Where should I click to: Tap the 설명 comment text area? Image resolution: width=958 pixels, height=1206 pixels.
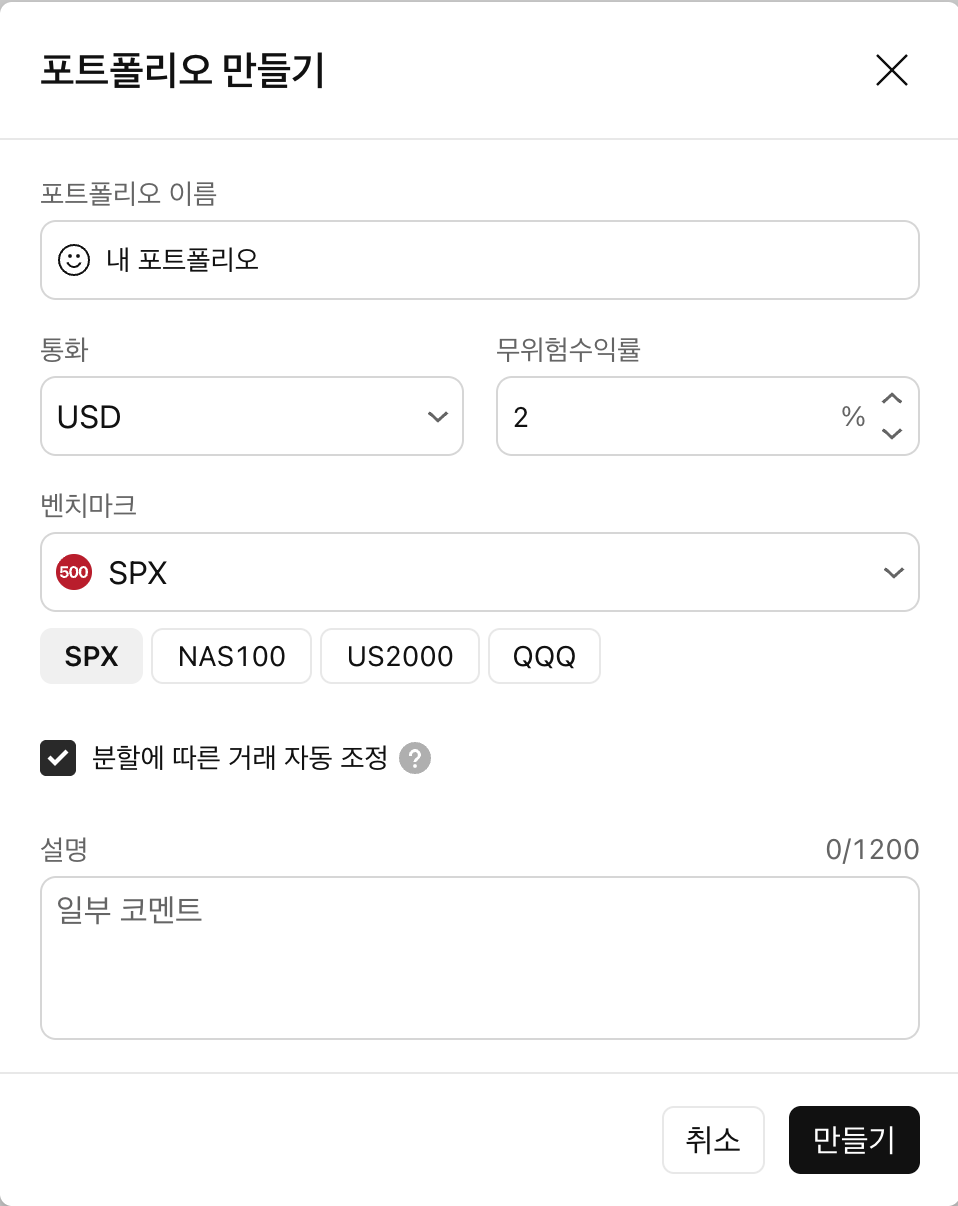click(x=480, y=958)
